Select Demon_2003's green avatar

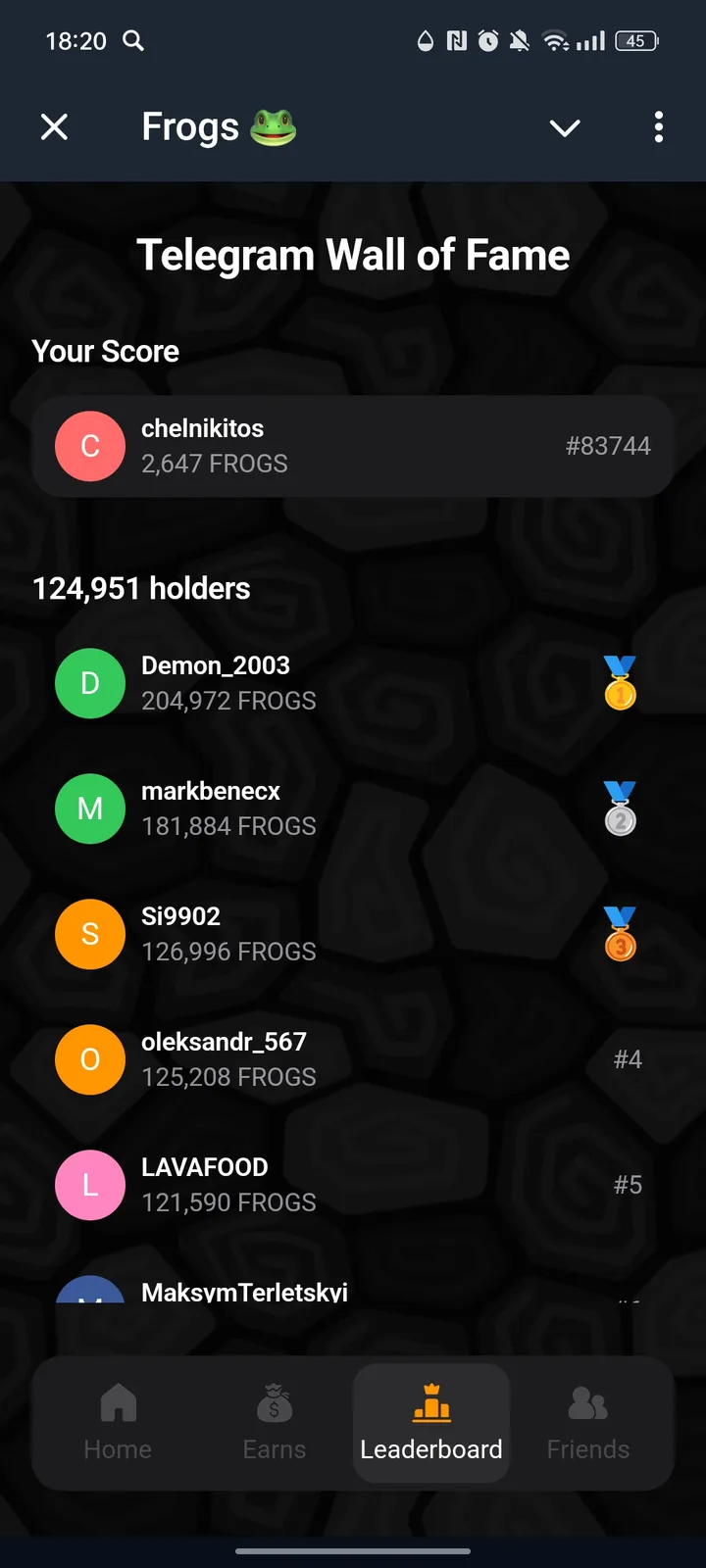click(89, 683)
